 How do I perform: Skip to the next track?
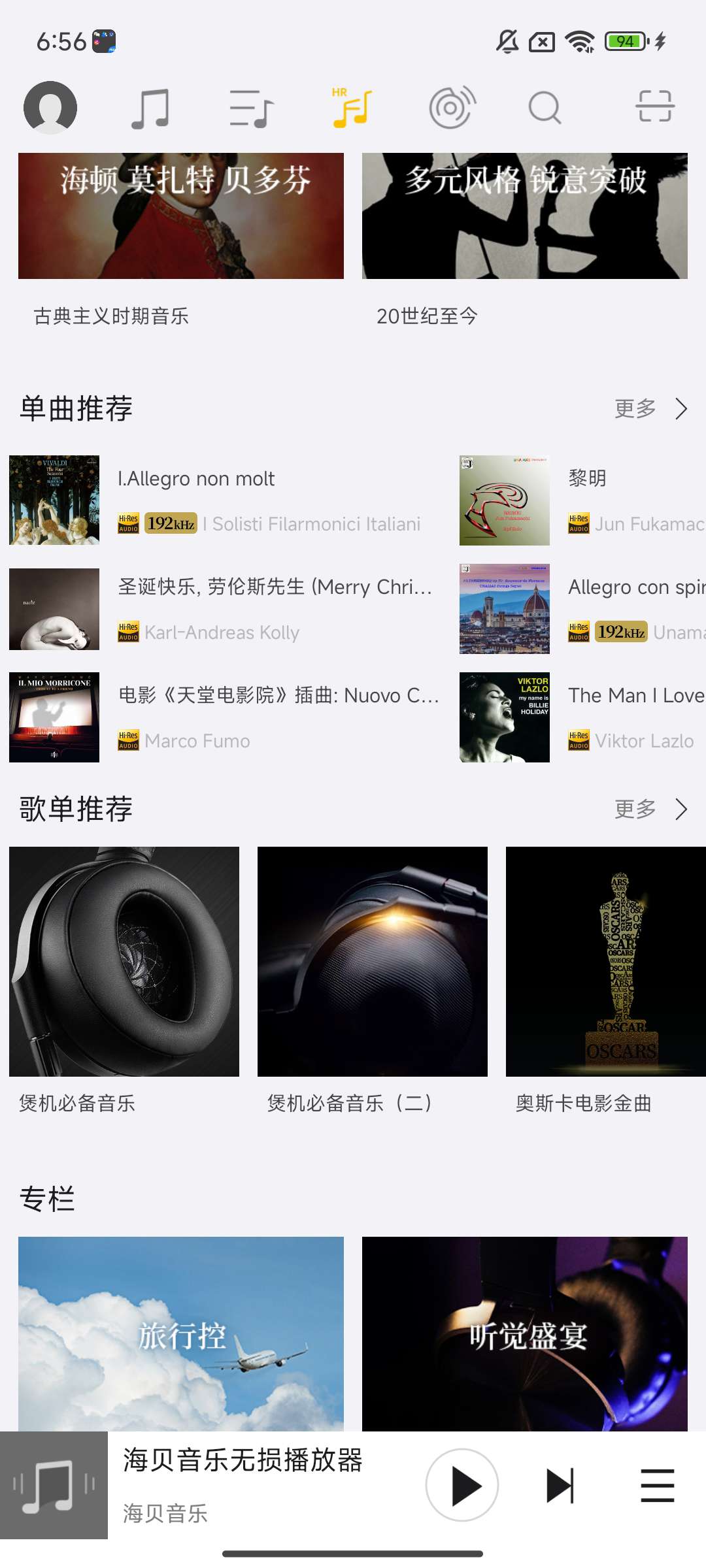(x=560, y=1485)
